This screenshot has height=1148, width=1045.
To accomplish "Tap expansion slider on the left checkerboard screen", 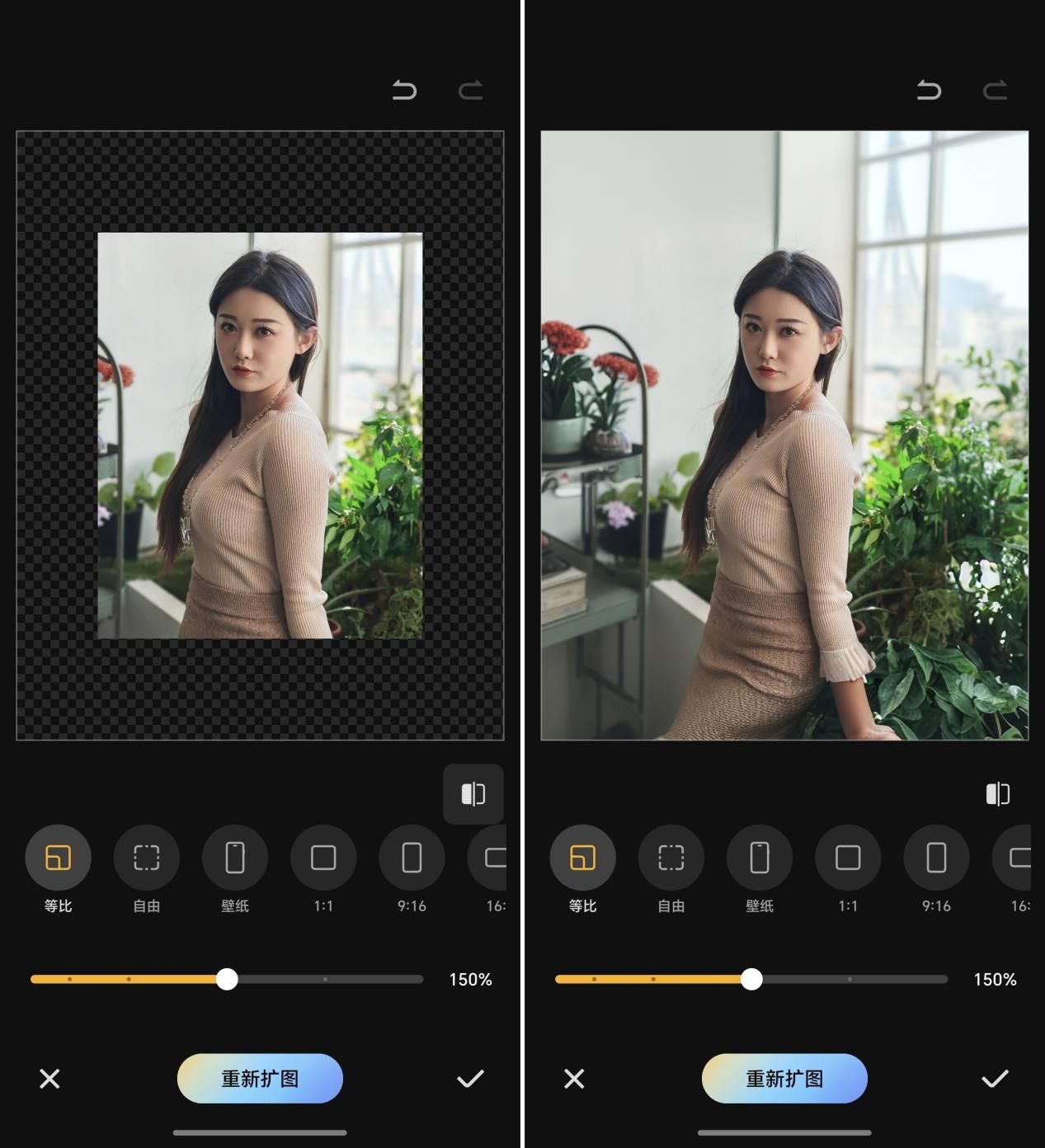I will pyautogui.click(x=227, y=979).
